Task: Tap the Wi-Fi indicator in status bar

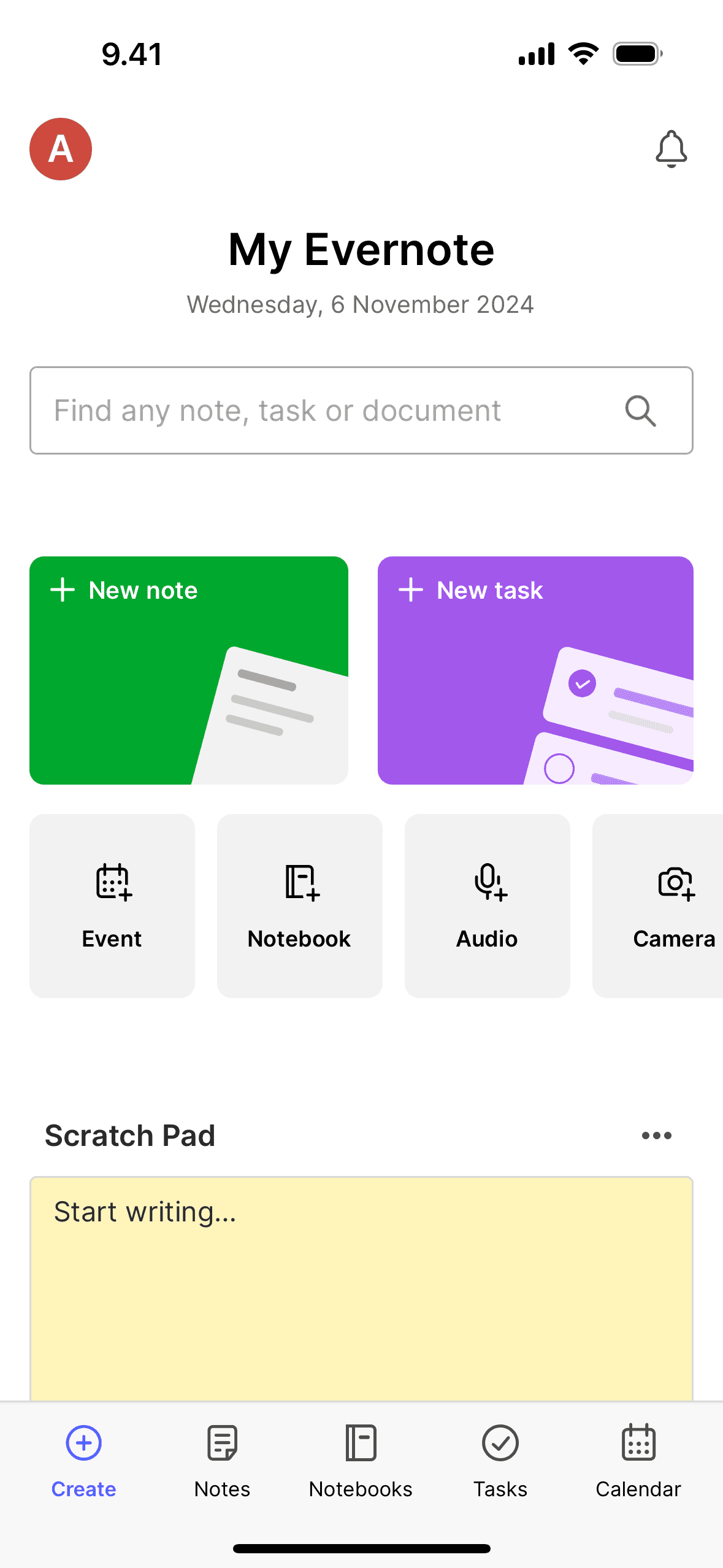Action: pyautogui.click(x=583, y=53)
